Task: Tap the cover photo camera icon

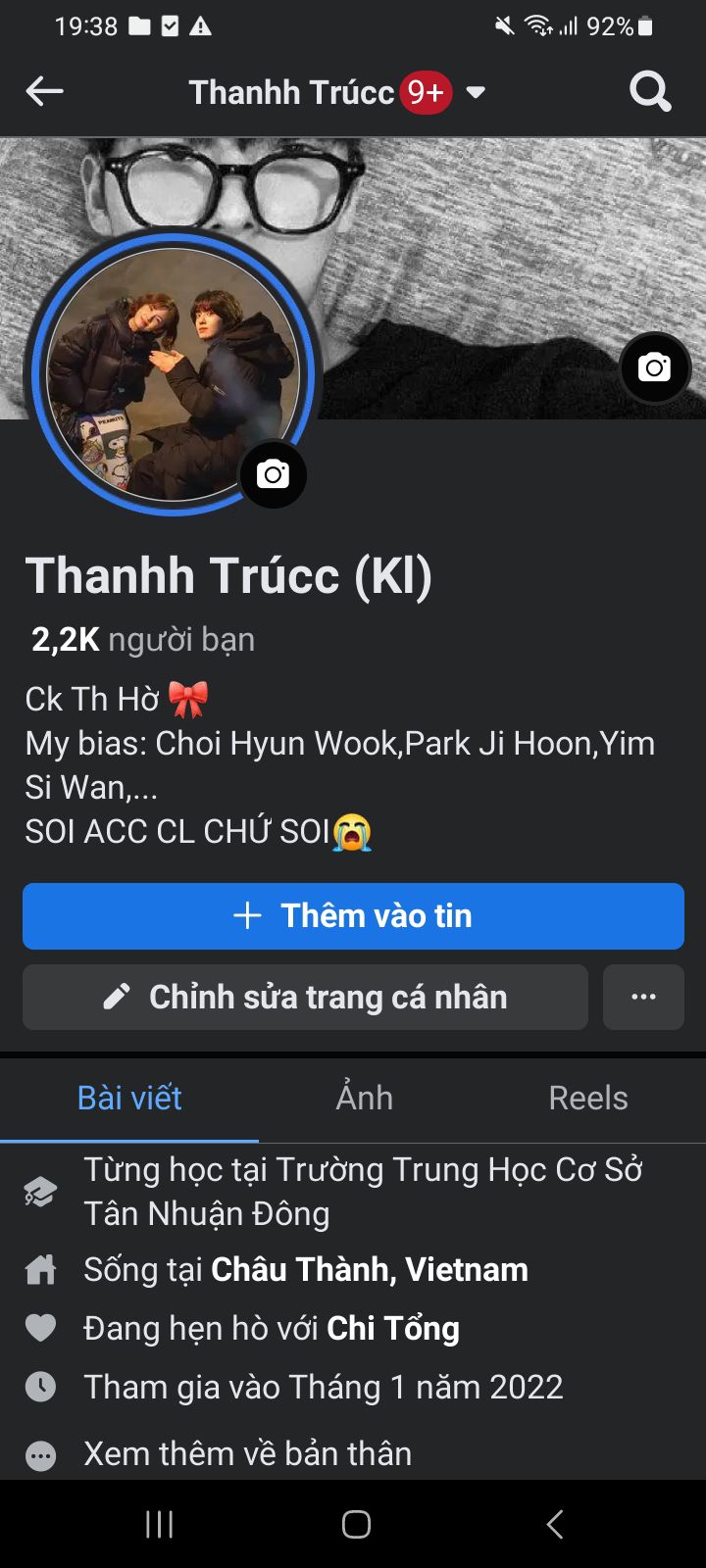Action: click(x=654, y=367)
